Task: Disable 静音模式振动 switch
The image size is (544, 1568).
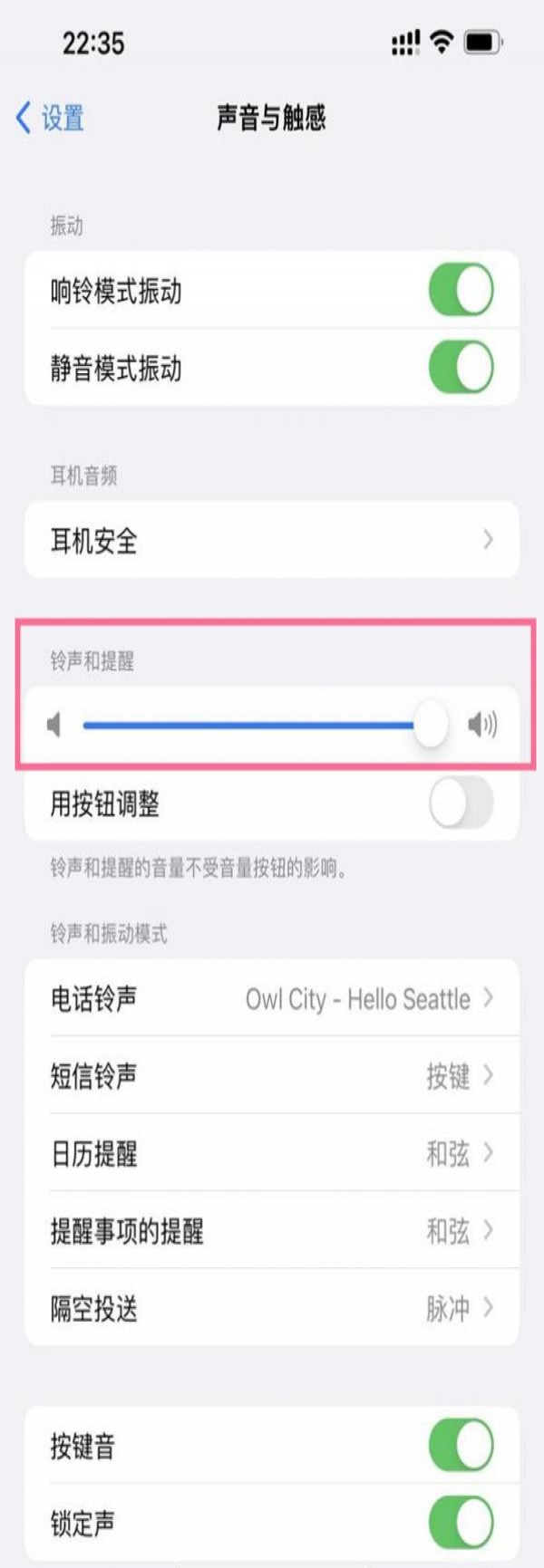Action: click(461, 368)
